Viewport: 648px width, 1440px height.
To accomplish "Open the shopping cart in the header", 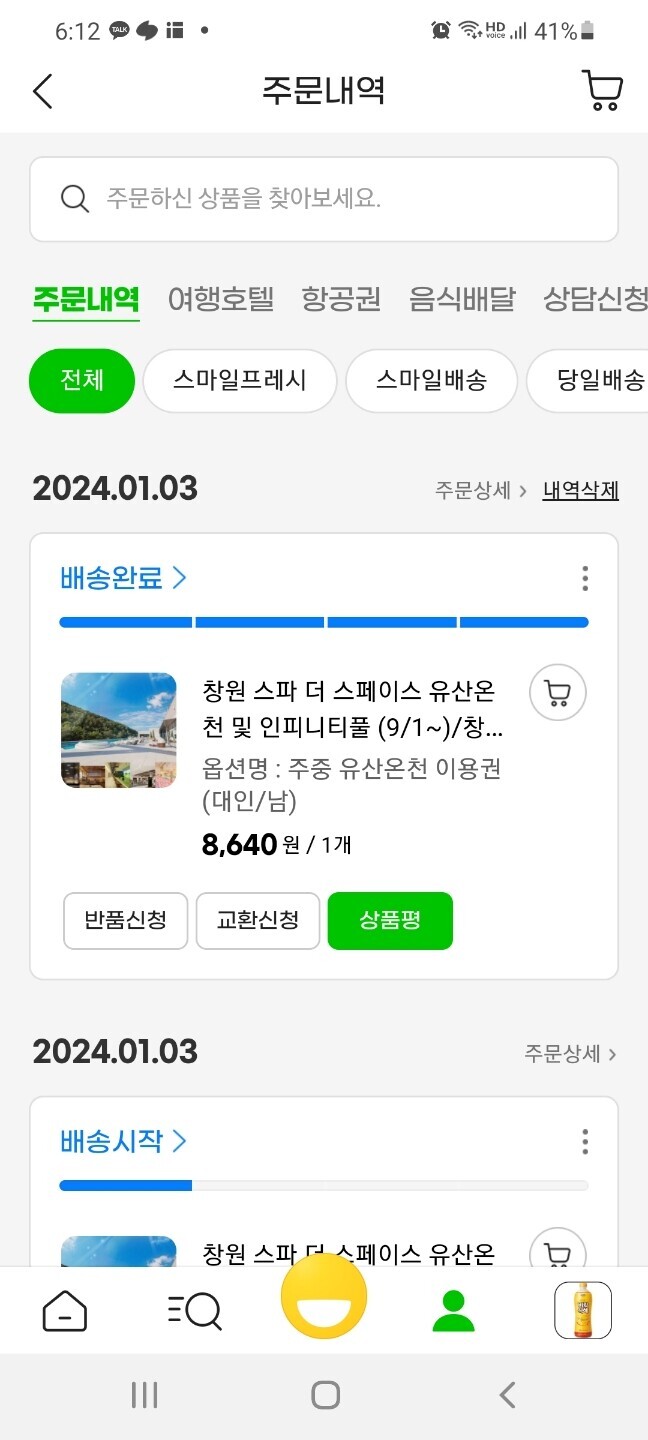I will coord(602,91).
